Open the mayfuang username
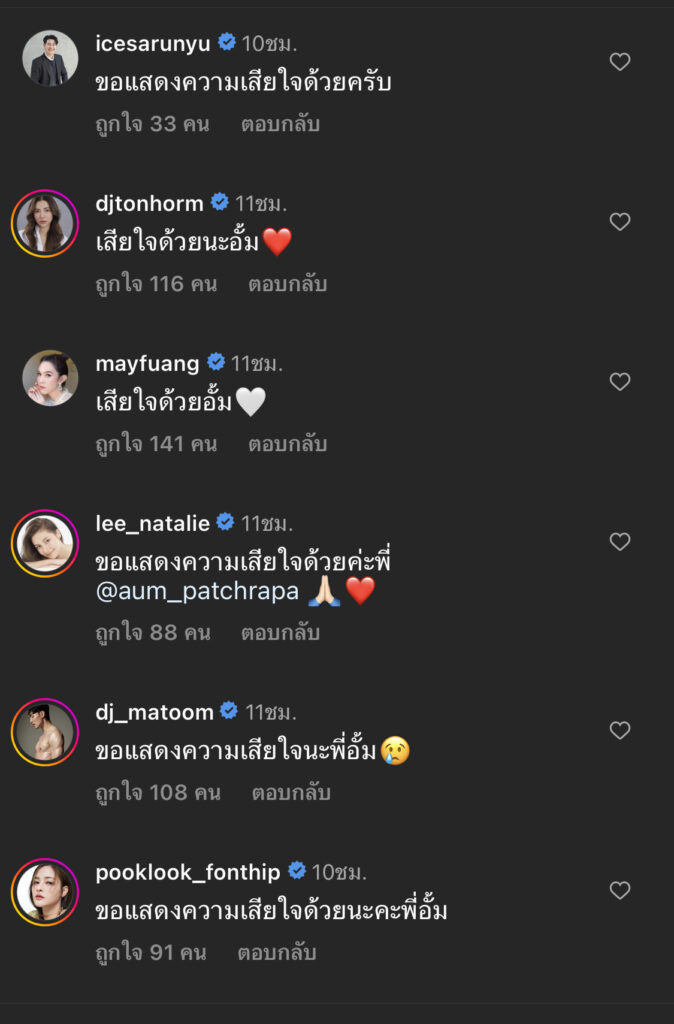 point(147,363)
